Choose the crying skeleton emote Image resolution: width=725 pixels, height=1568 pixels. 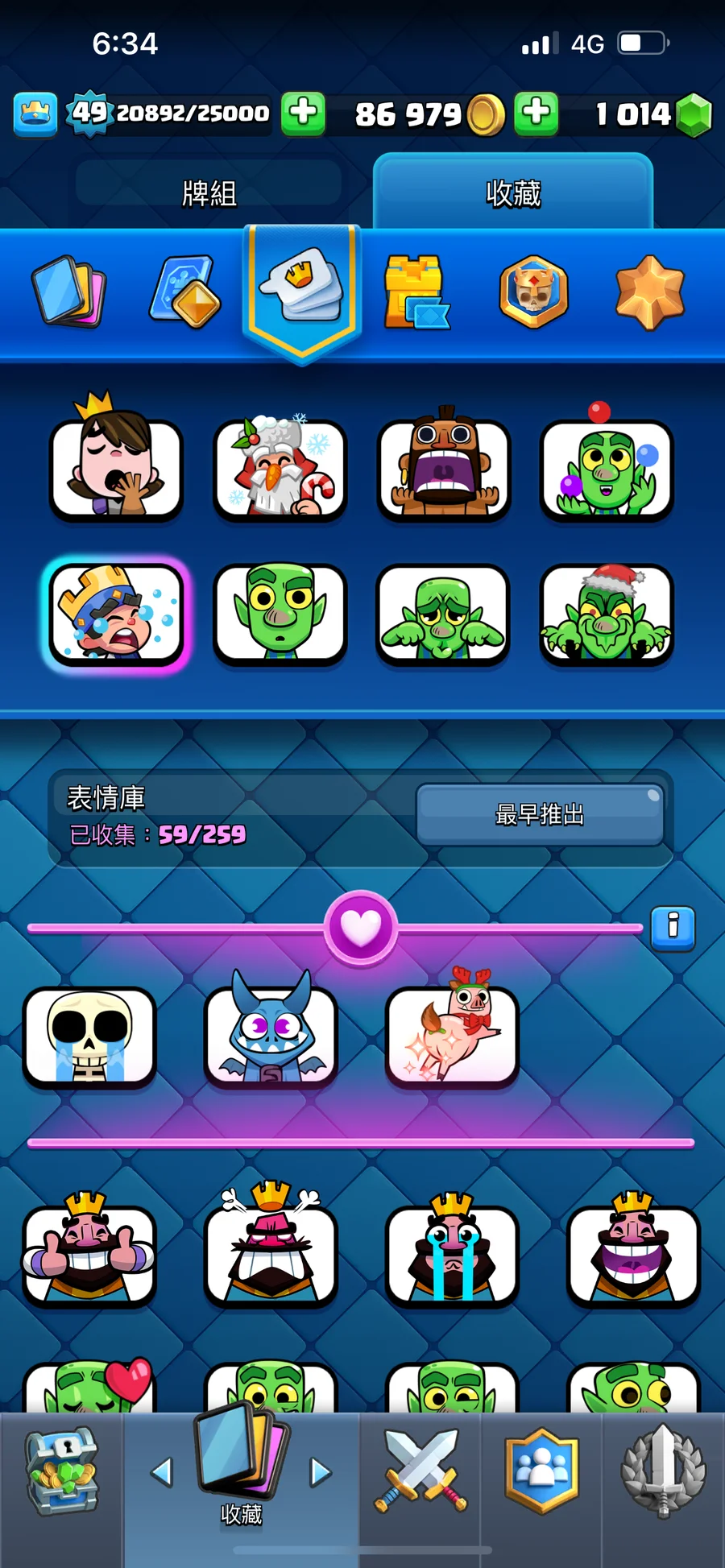click(x=89, y=1037)
